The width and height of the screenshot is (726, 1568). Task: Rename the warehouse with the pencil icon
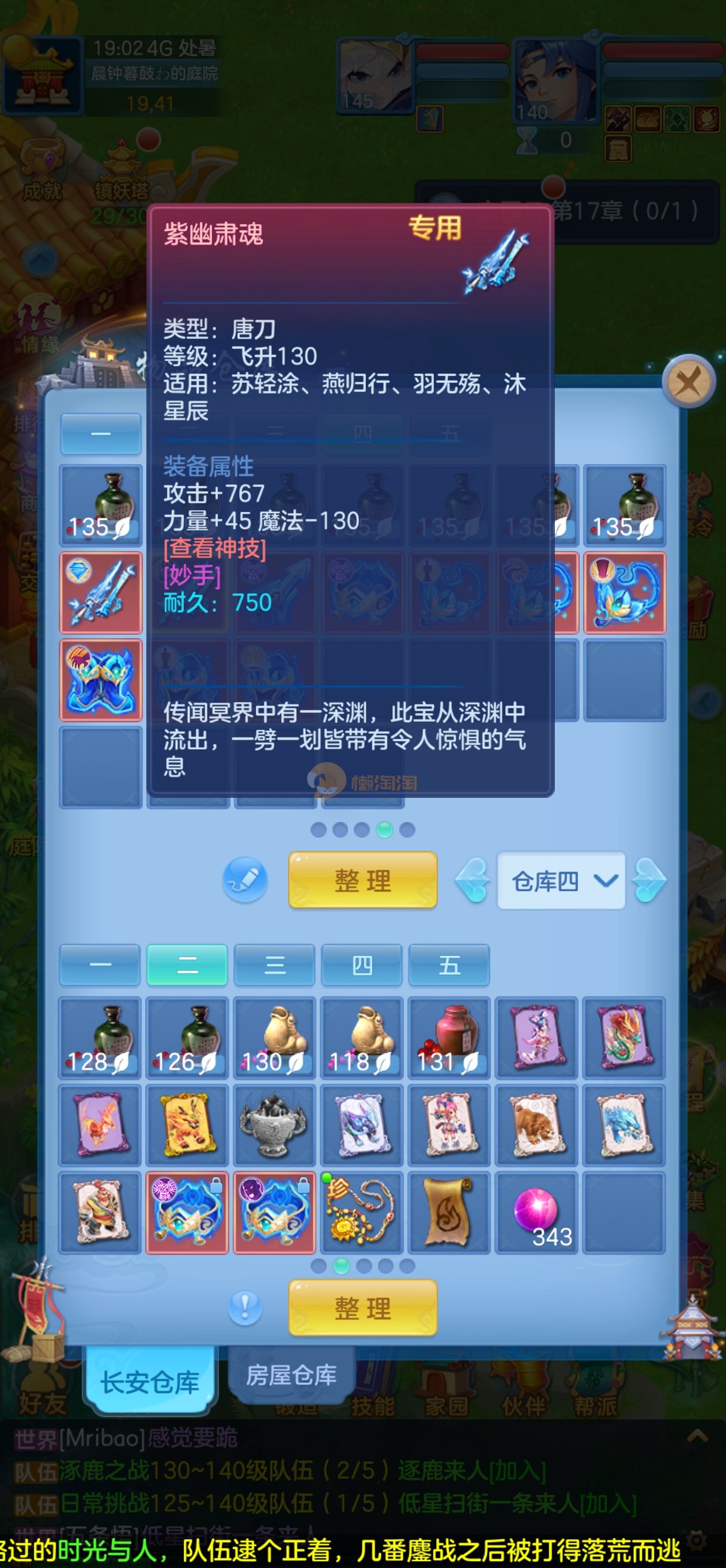[245, 880]
